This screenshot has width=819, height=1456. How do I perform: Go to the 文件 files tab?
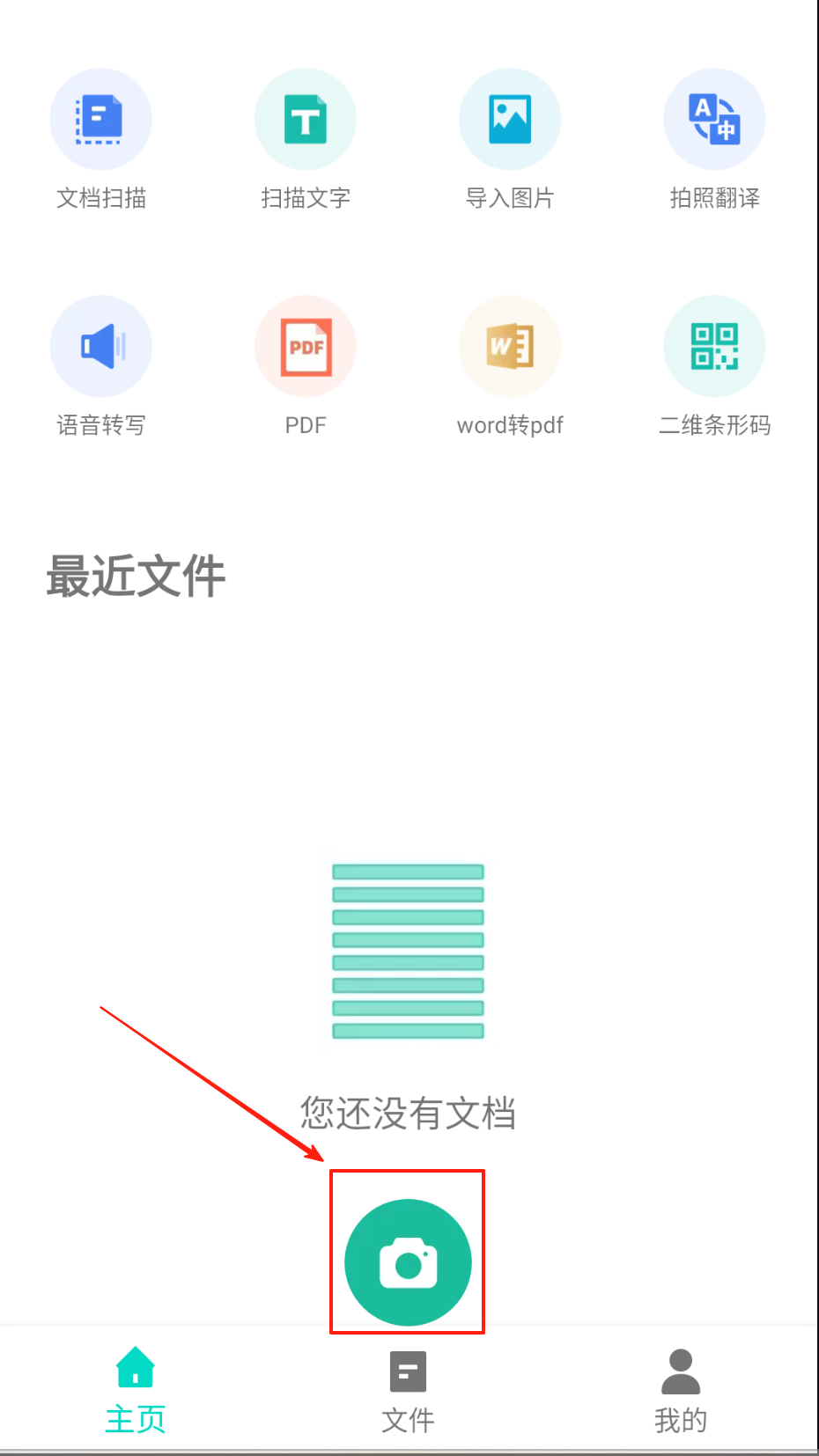408,1391
